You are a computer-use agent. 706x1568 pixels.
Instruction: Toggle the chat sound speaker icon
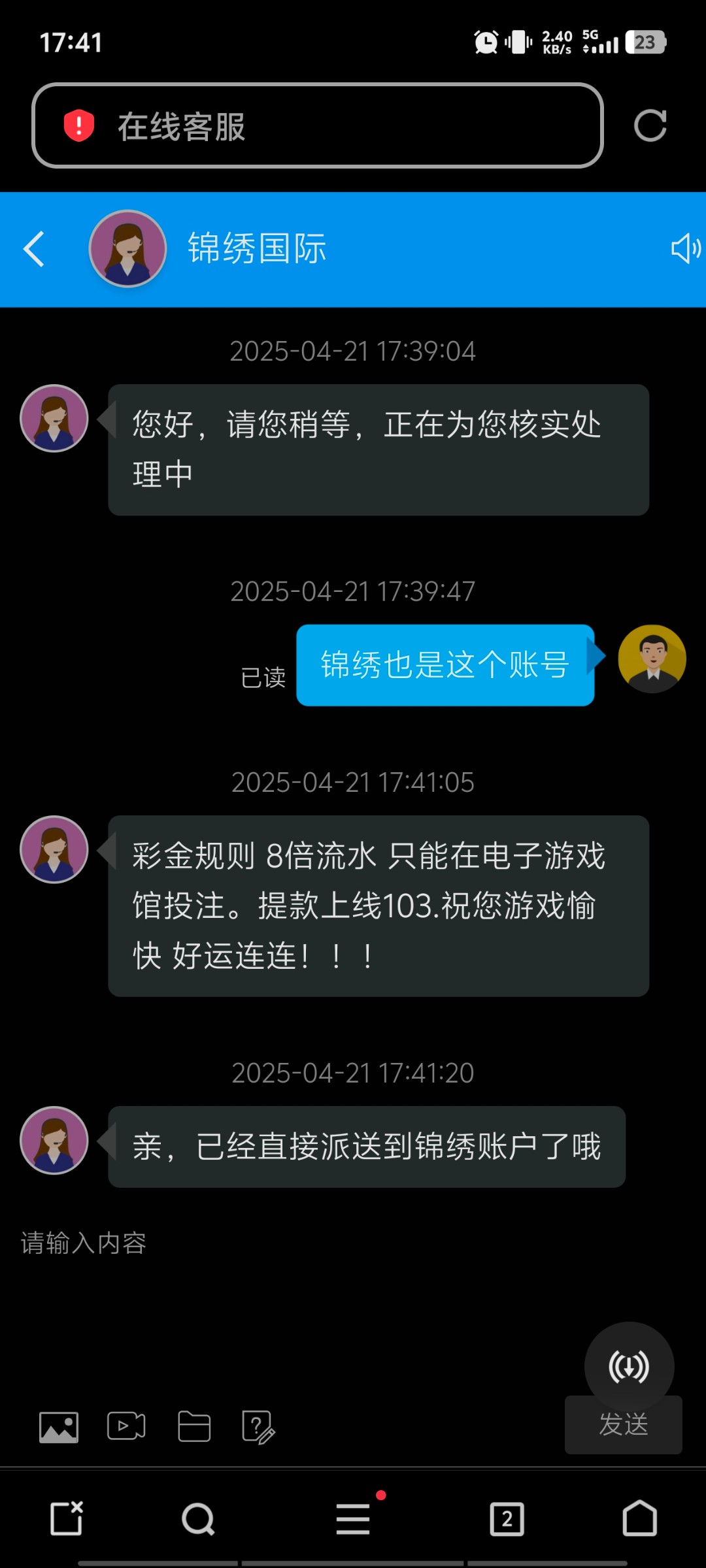click(685, 249)
